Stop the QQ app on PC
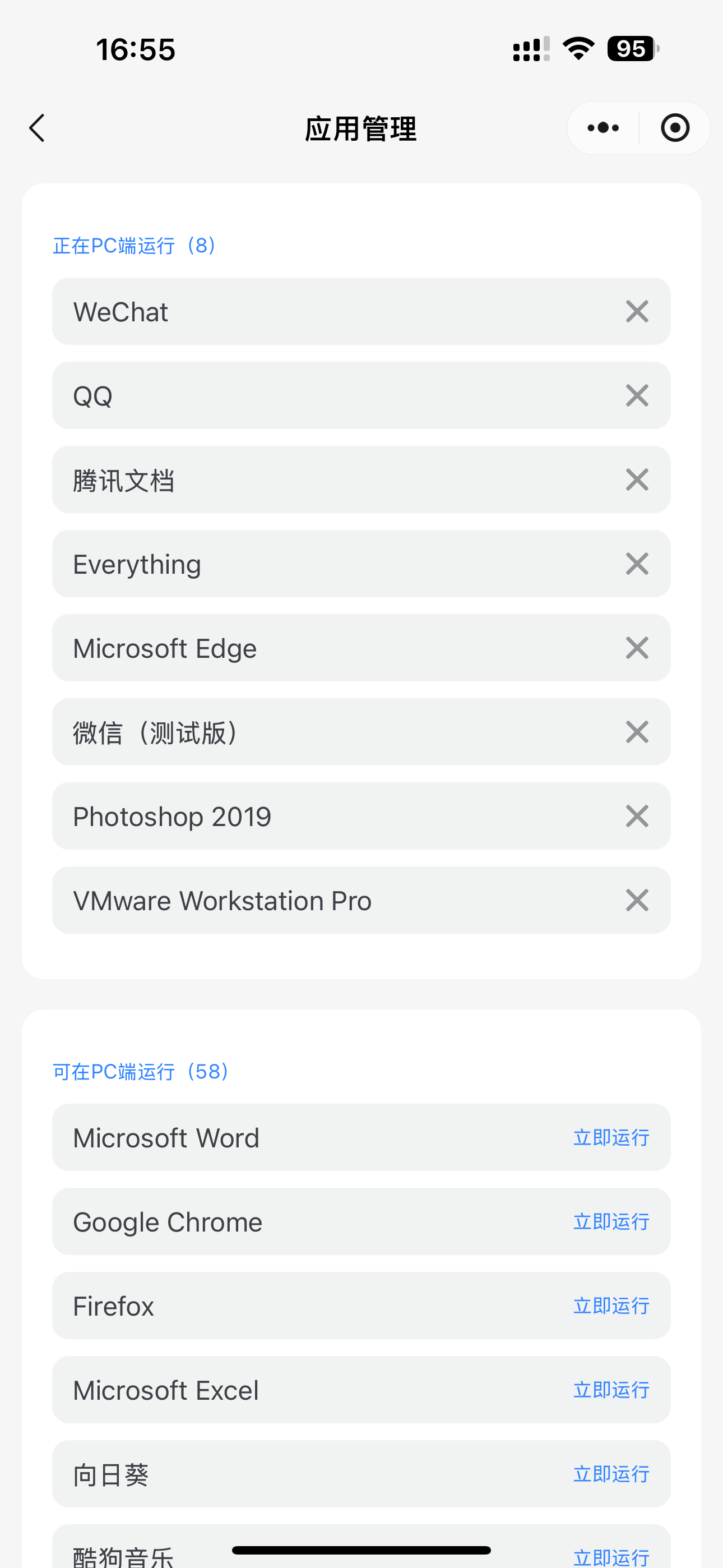723x1568 pixels. pyautogui.click(x=637, y=396)
